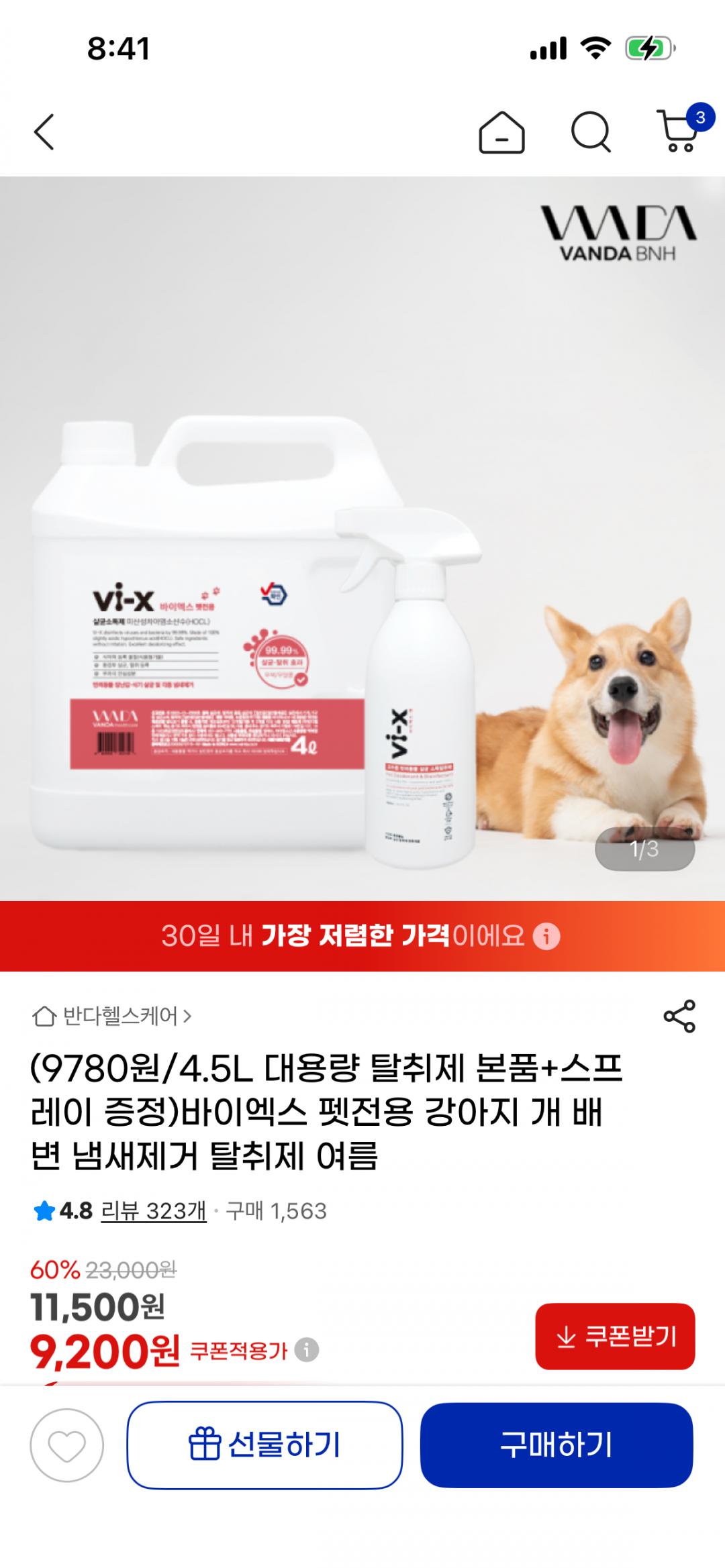Share this product
This screenshot has height=1568, width=725.
pyautogui.click(x=679, y=1016)
